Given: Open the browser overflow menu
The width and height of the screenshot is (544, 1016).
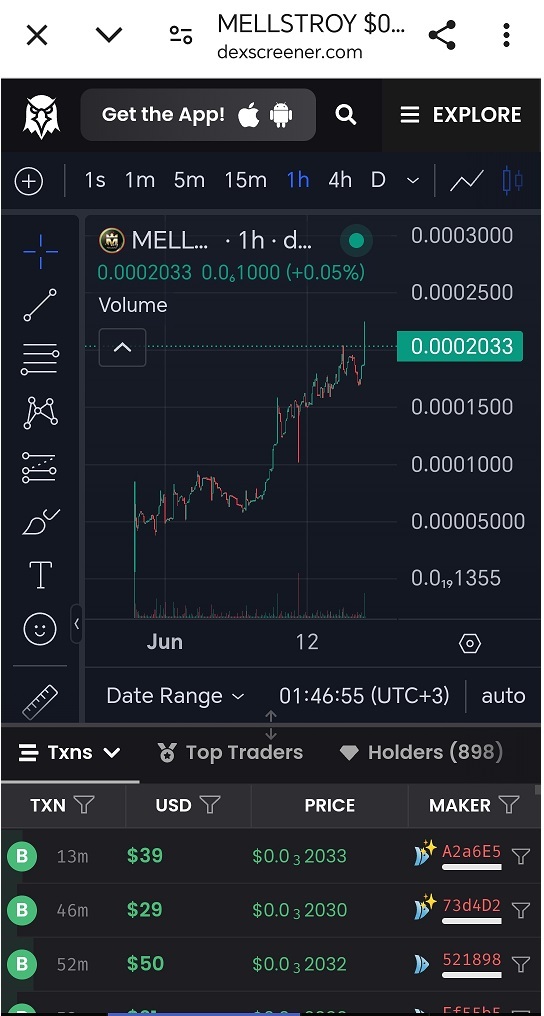Looking at the screenshot, I should click(x=506, y=35).
